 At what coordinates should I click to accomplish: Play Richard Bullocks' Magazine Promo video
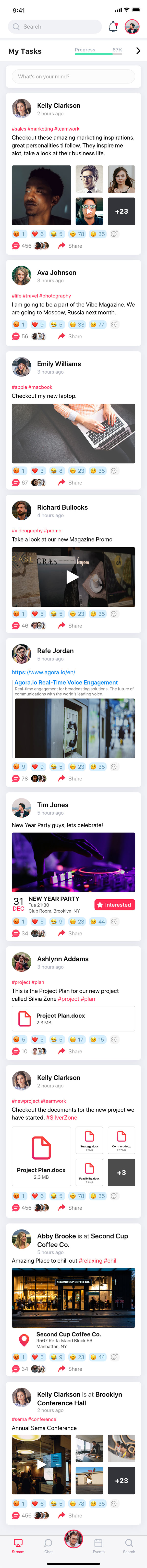pyautogui.click(x=73, y=576)
